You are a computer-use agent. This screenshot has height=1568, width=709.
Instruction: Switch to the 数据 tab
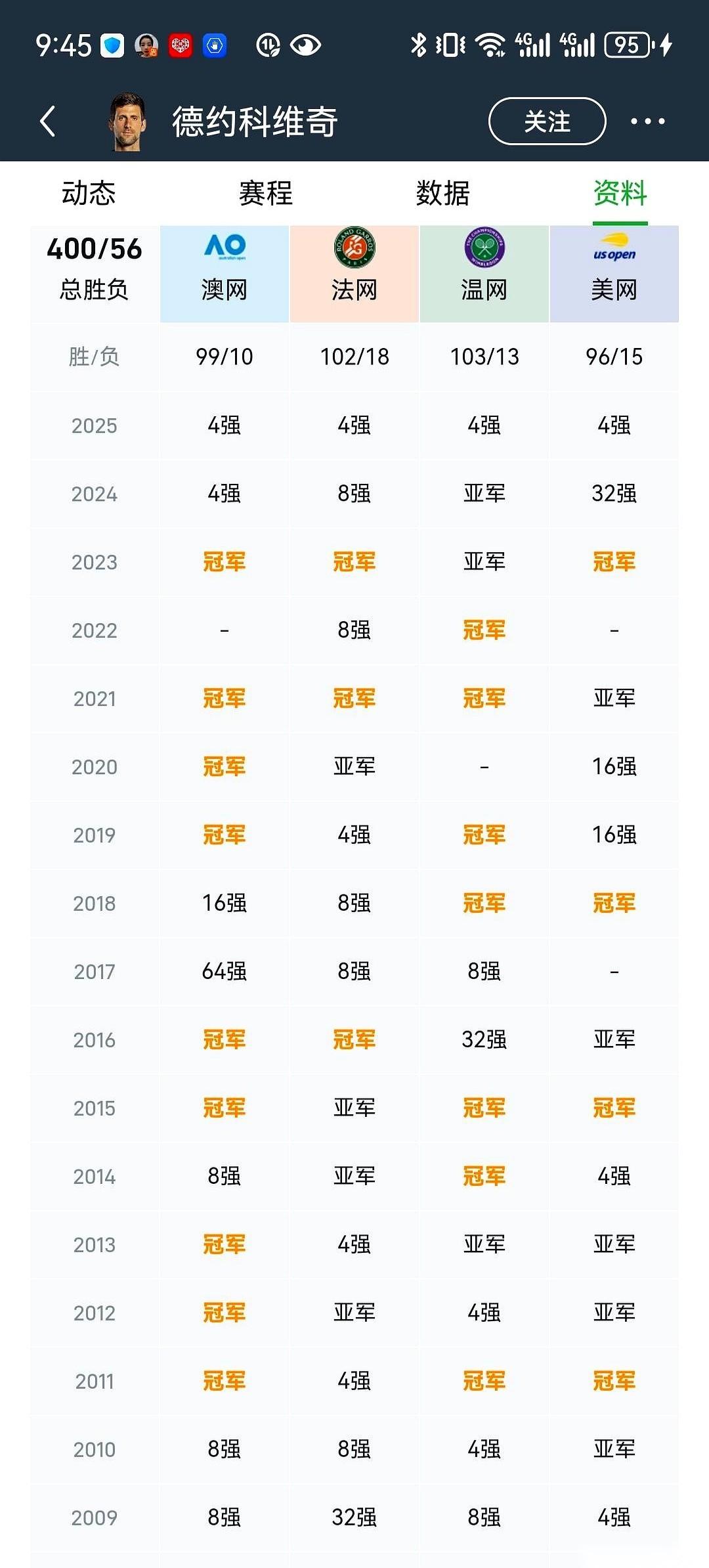(x=442, y=194)
